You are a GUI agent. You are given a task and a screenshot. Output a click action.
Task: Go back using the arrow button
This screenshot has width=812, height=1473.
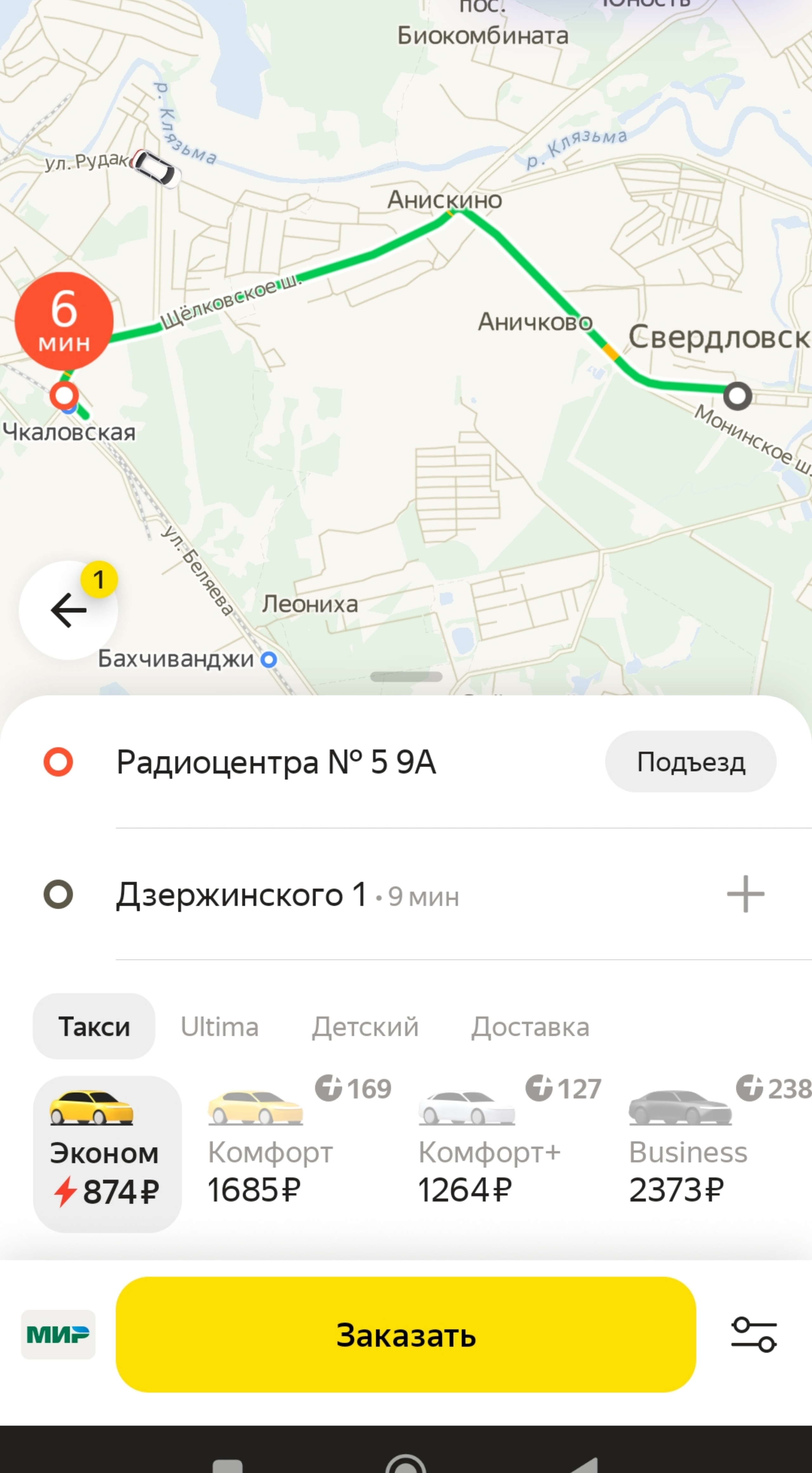(x=69, y=610)
